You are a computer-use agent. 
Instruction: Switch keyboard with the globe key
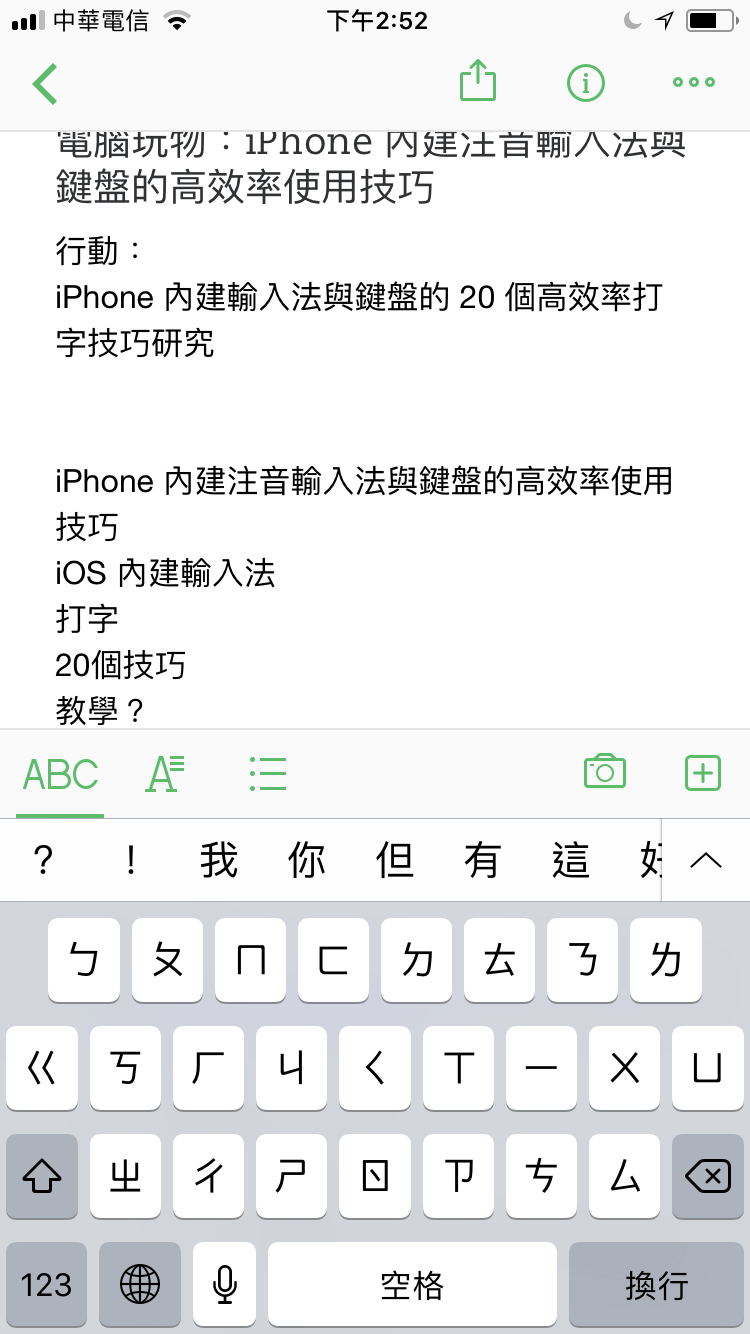click(140, 1284)
